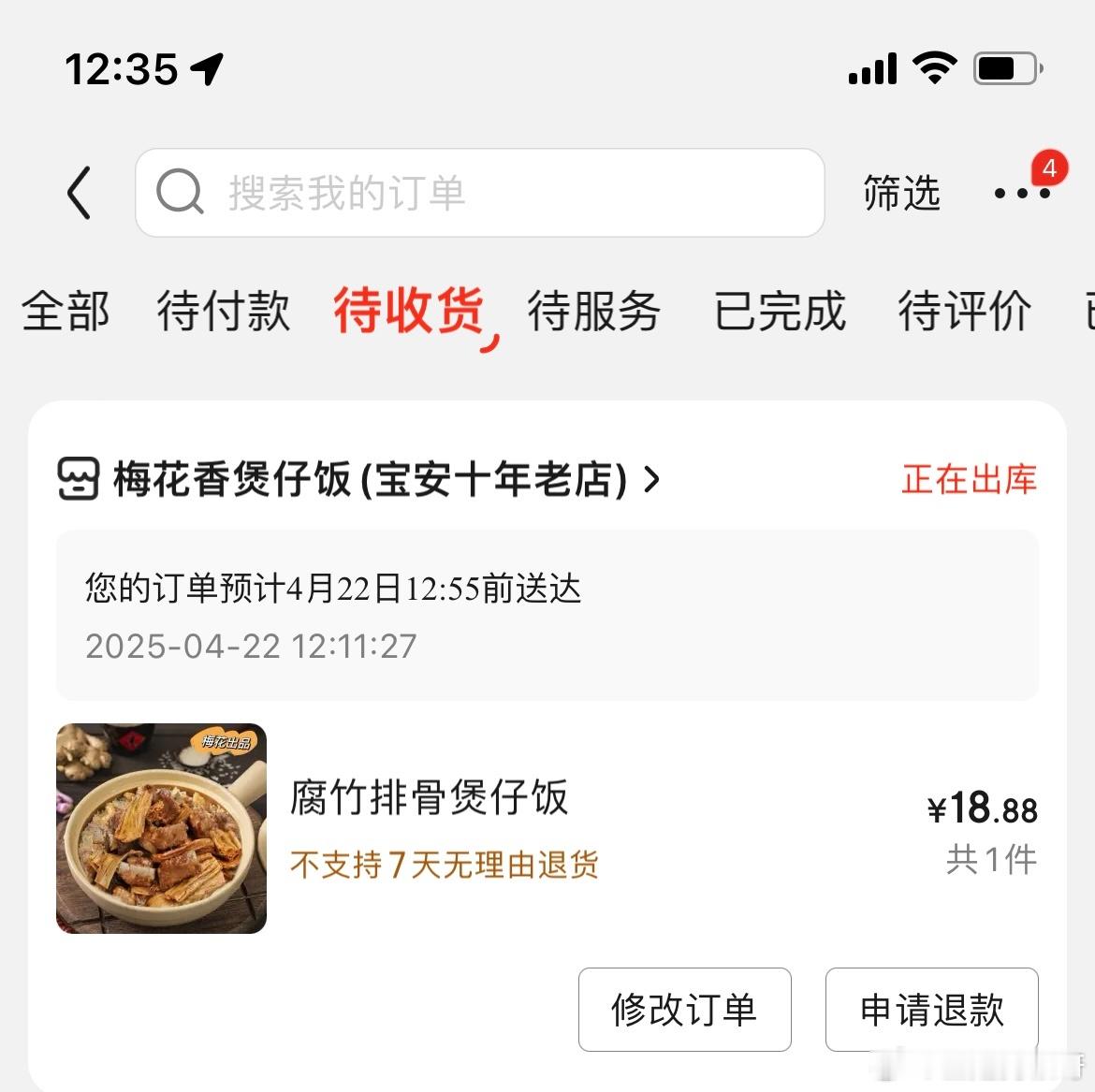Open the delivery estimate tracking info
Screen dimensions: 1095x1092
point(547,616)
